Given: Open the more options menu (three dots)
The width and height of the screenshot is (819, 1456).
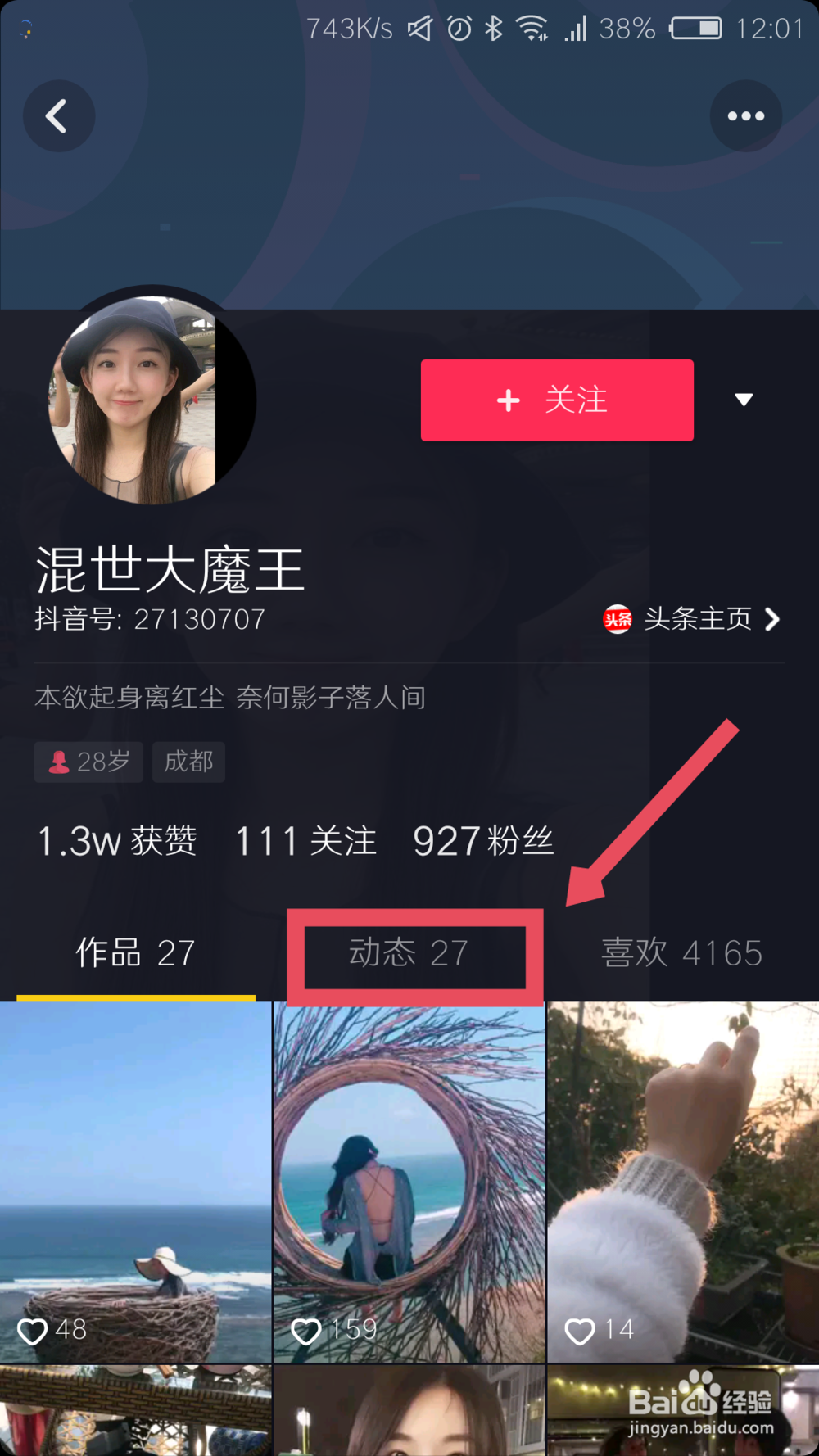Looking at the screenshot, I should [x=744, y=115].
